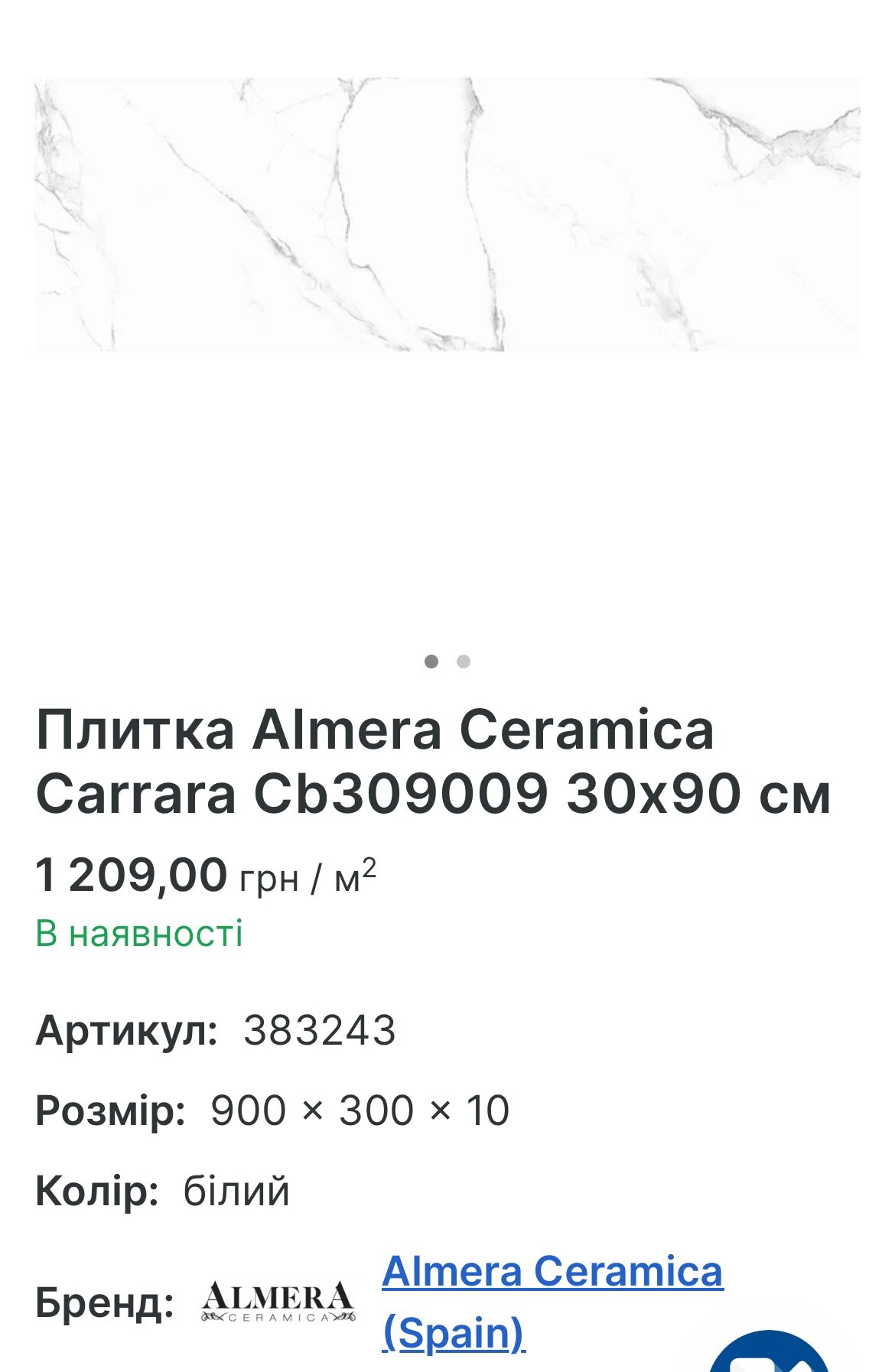This screenshot has width=895, height=1372.
Task: Open the Almera Ceramica (Spain) brand link
Action: pyautogui.click(x=551, y=1272)
